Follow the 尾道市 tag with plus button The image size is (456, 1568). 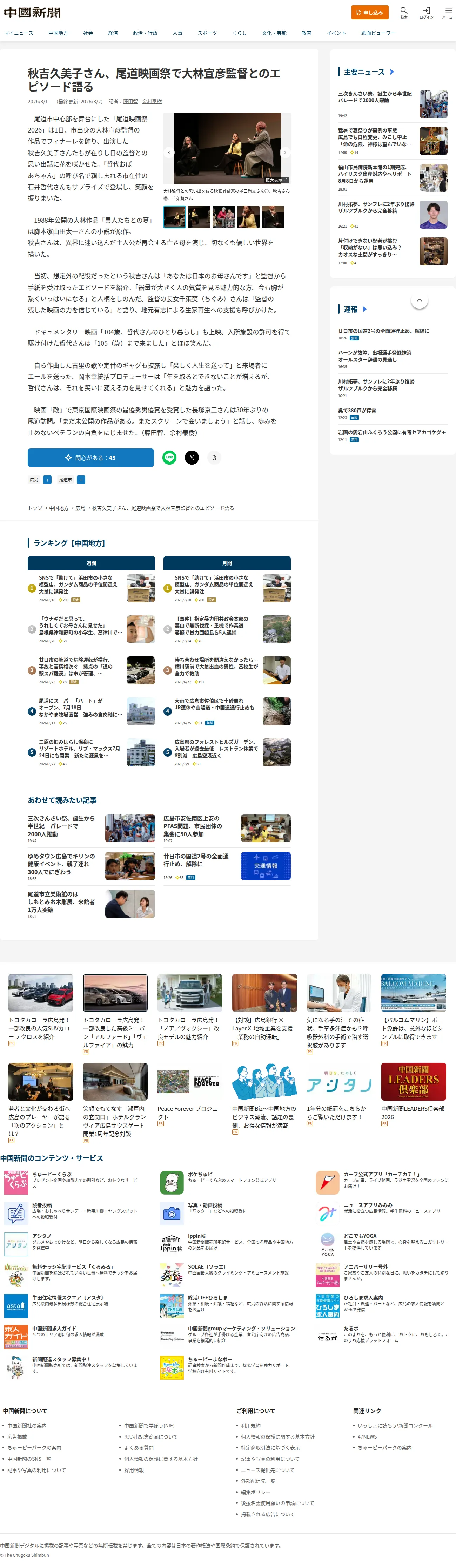point(81,480)
